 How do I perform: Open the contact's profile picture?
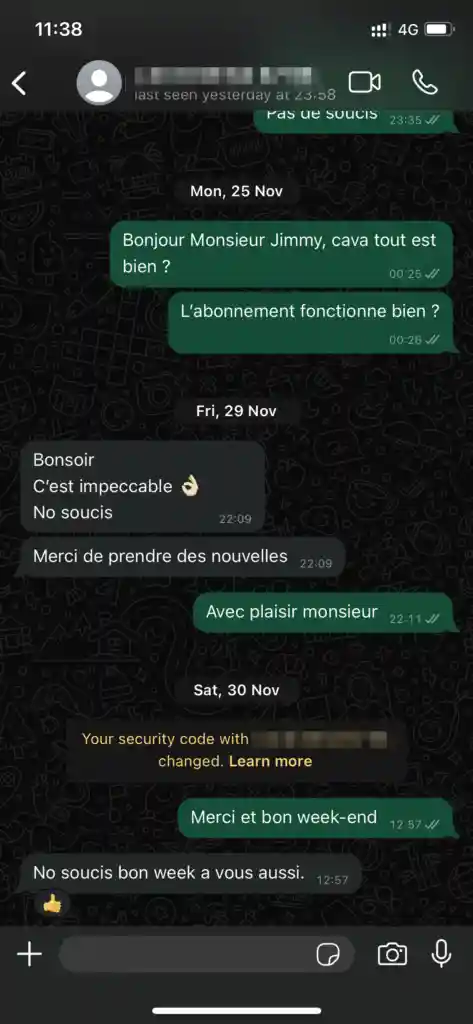tap(99, 83)
